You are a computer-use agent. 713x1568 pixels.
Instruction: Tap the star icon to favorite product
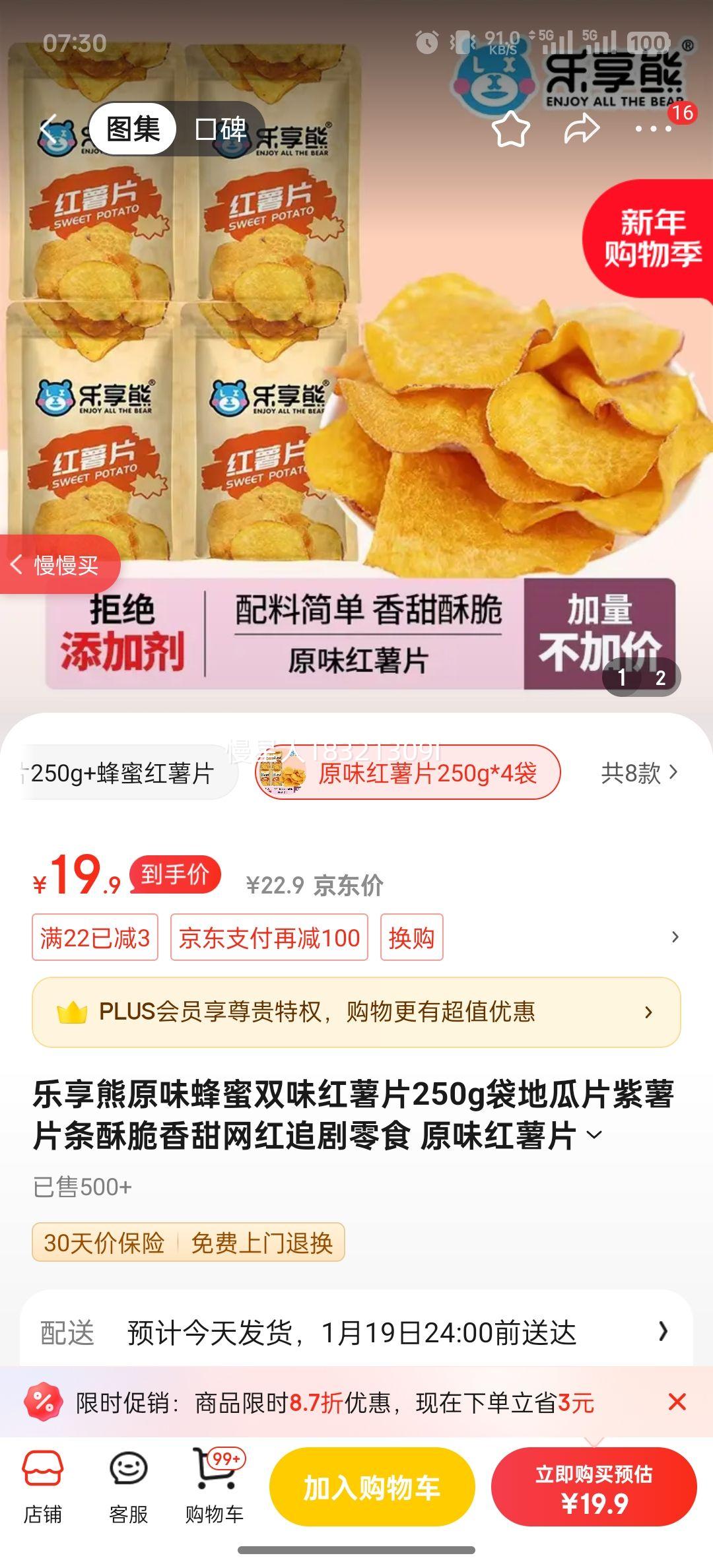coord(512,128)
